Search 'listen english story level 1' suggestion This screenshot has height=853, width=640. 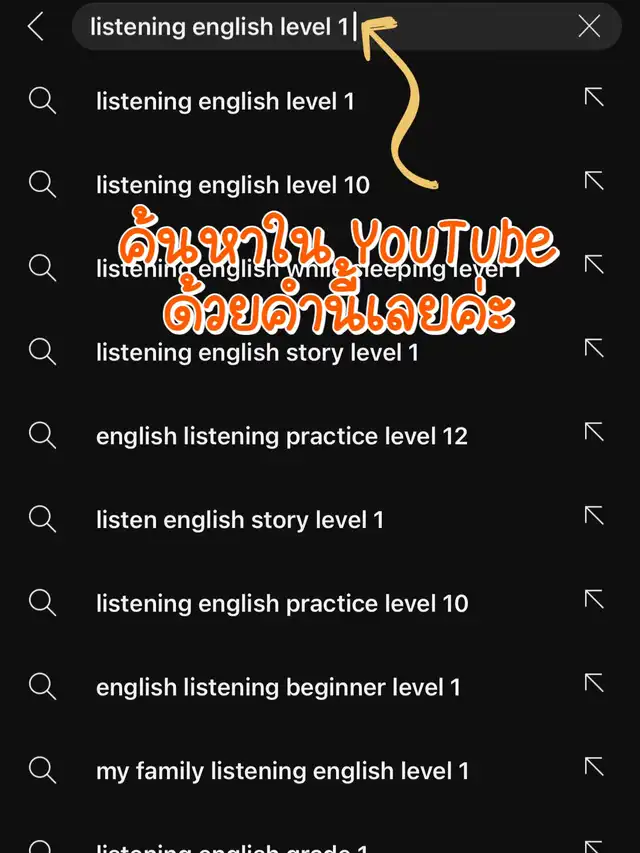(240, 520)
